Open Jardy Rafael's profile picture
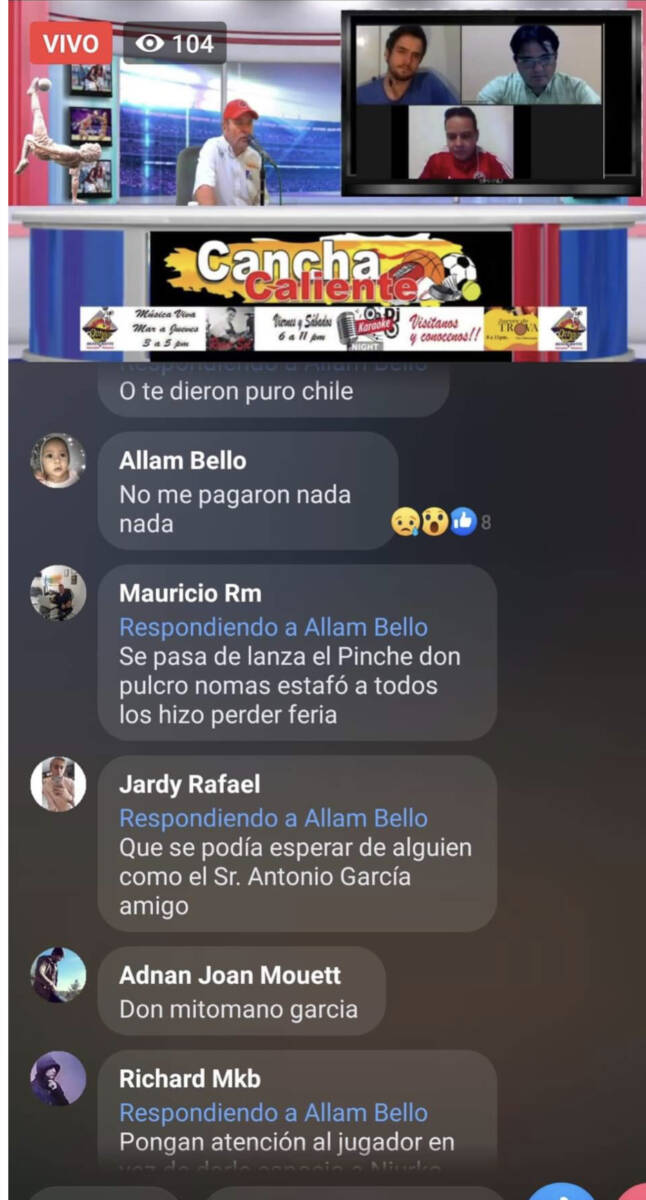 pyautogui.click(x=58, y=784)
